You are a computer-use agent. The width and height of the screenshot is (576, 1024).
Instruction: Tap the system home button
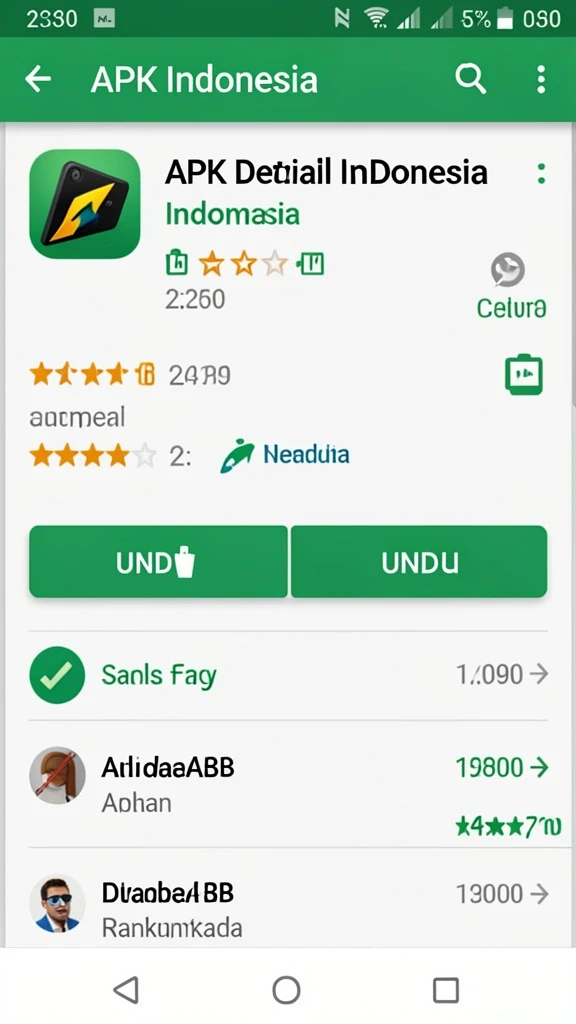click(x=286, y=989)
